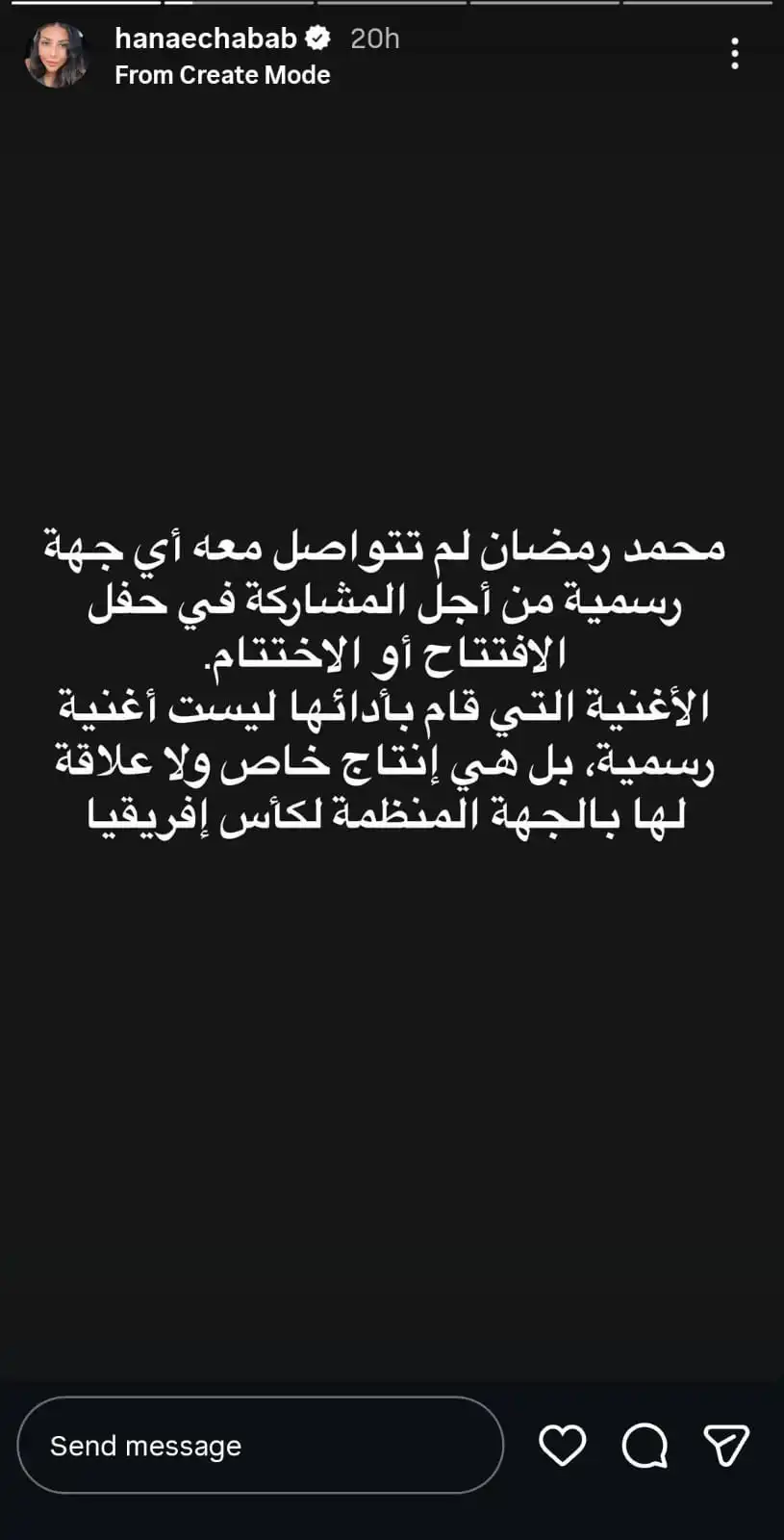784x1540 pixels.
Task: Tap the heart icon to unlike the story
Action: pyautogui.click(x=564, y=1445)
